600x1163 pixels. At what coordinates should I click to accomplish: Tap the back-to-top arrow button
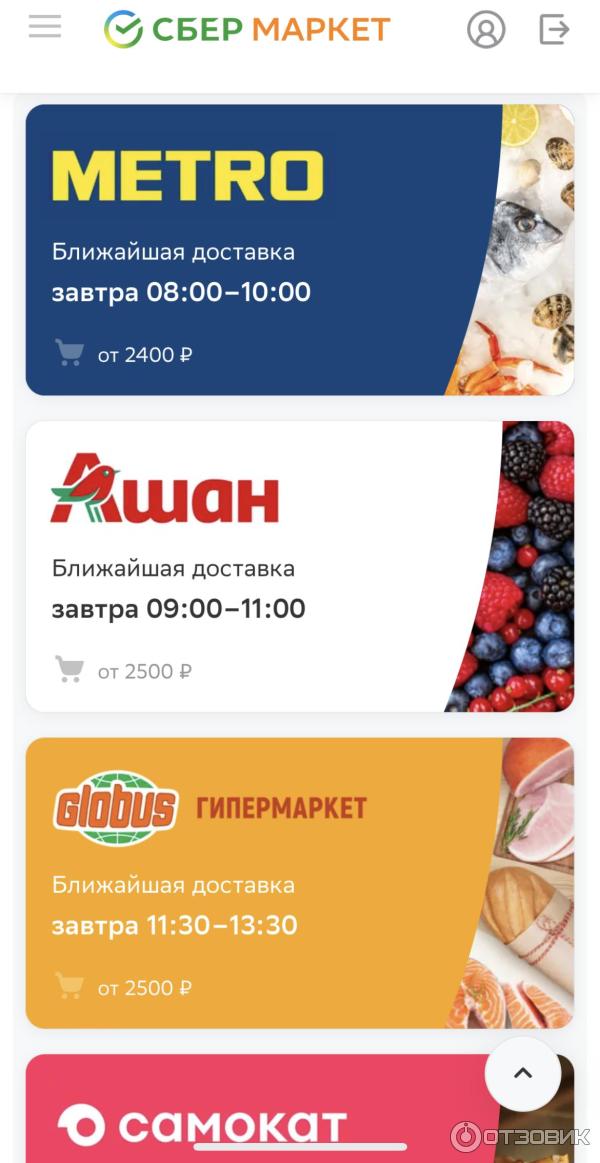522,1074
